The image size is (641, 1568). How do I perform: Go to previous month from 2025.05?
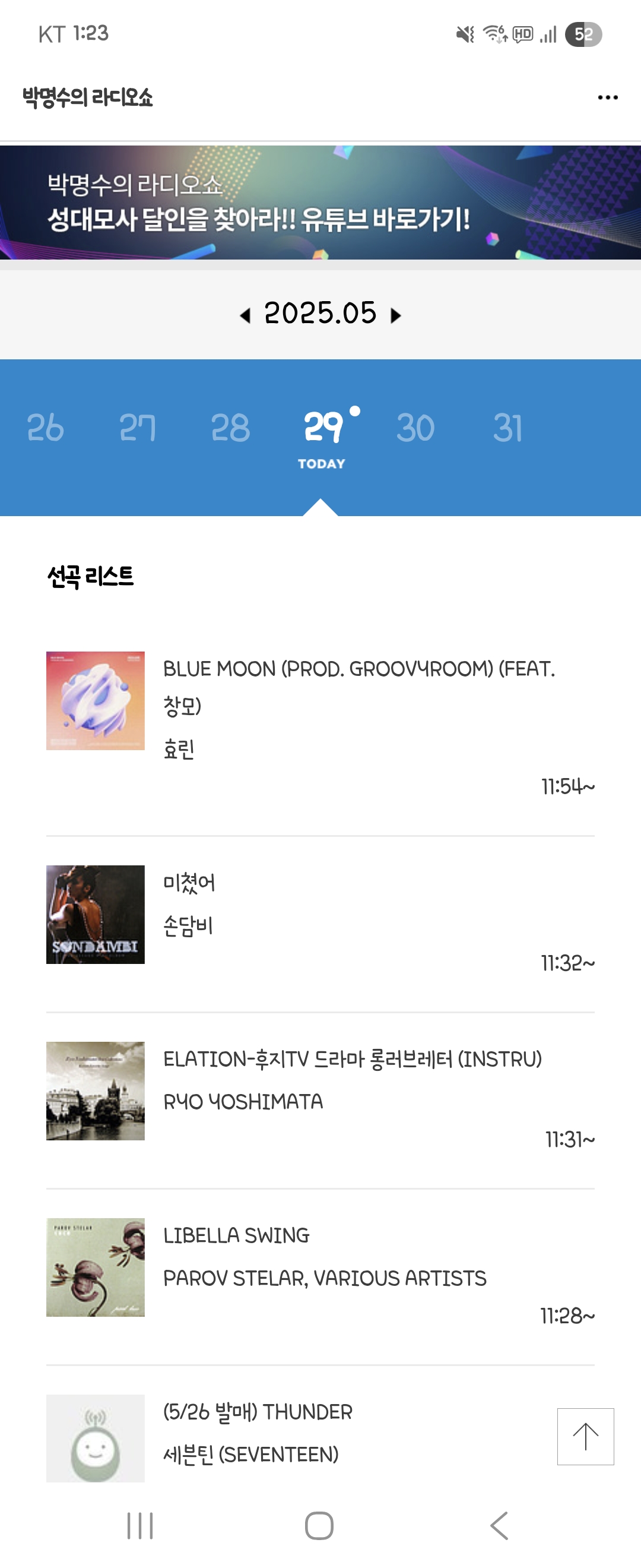(245, 315)
